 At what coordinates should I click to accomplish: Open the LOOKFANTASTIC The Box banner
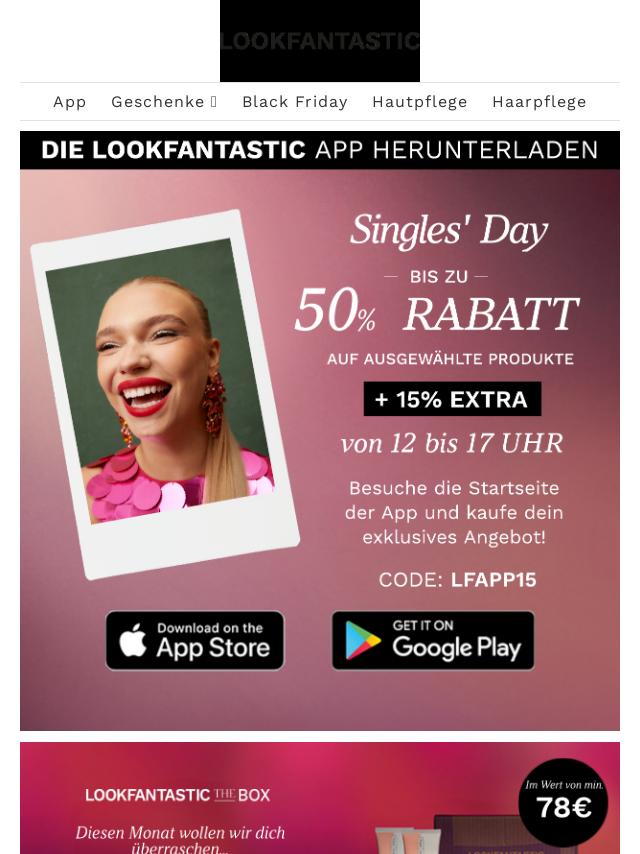tap(320, 798)
